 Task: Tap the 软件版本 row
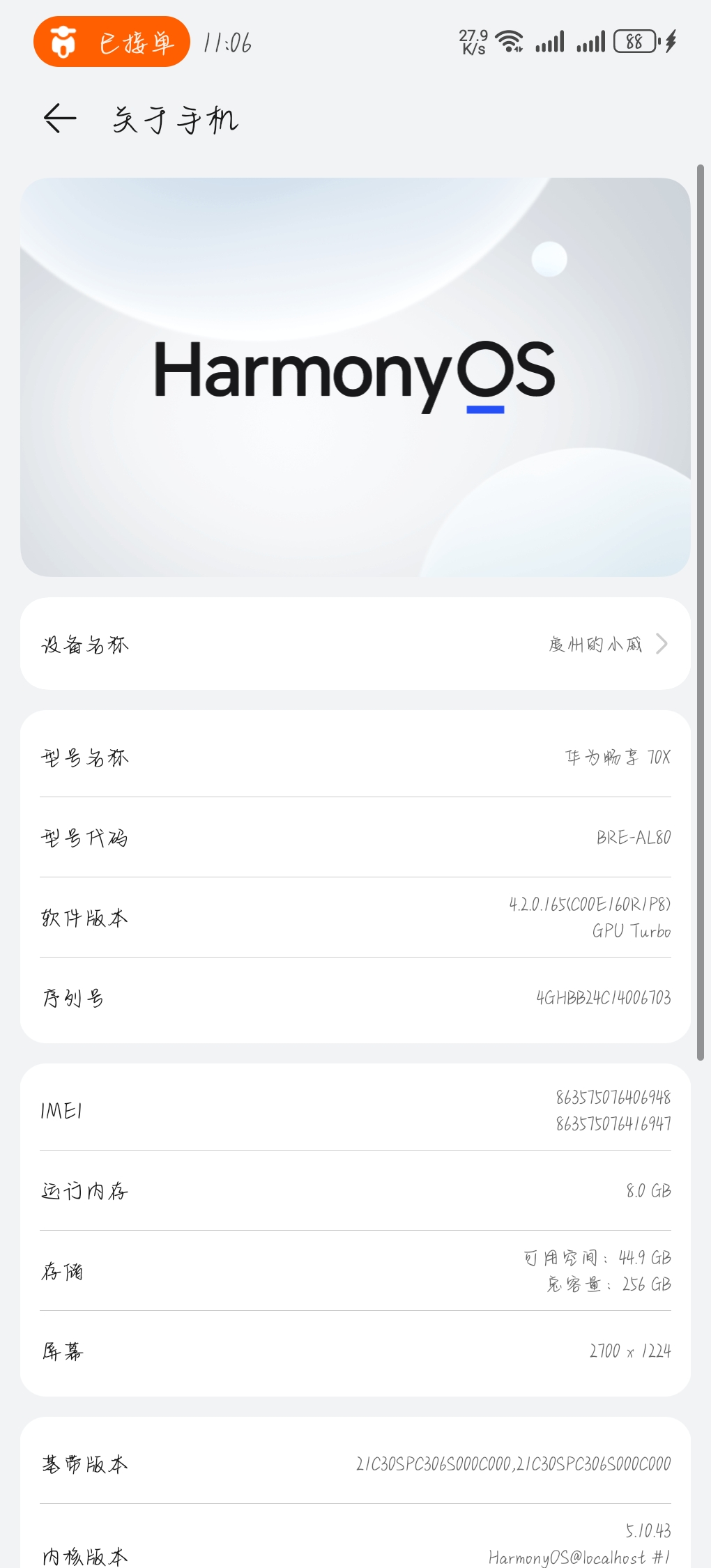click(355, 917)
